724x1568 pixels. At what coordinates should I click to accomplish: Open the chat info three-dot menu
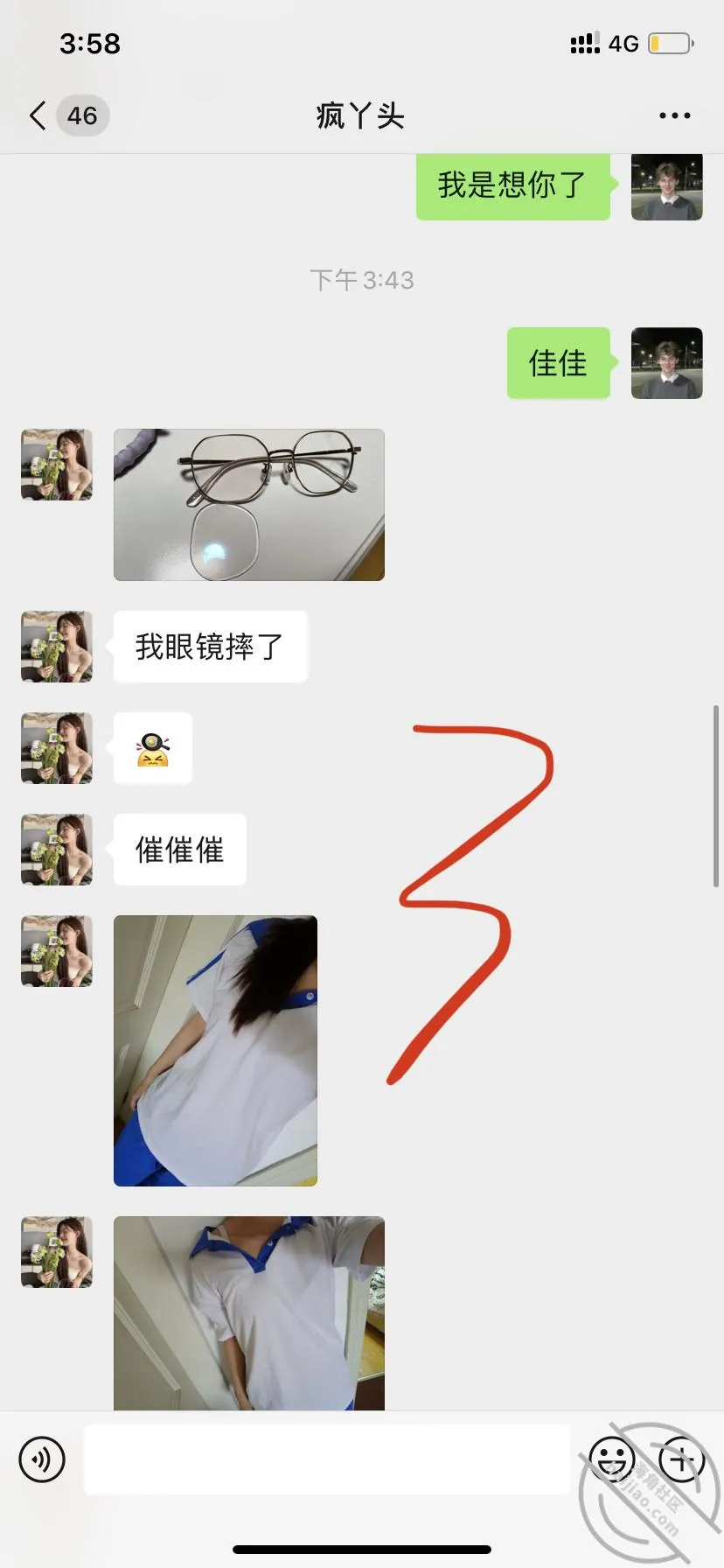(674, 115)
